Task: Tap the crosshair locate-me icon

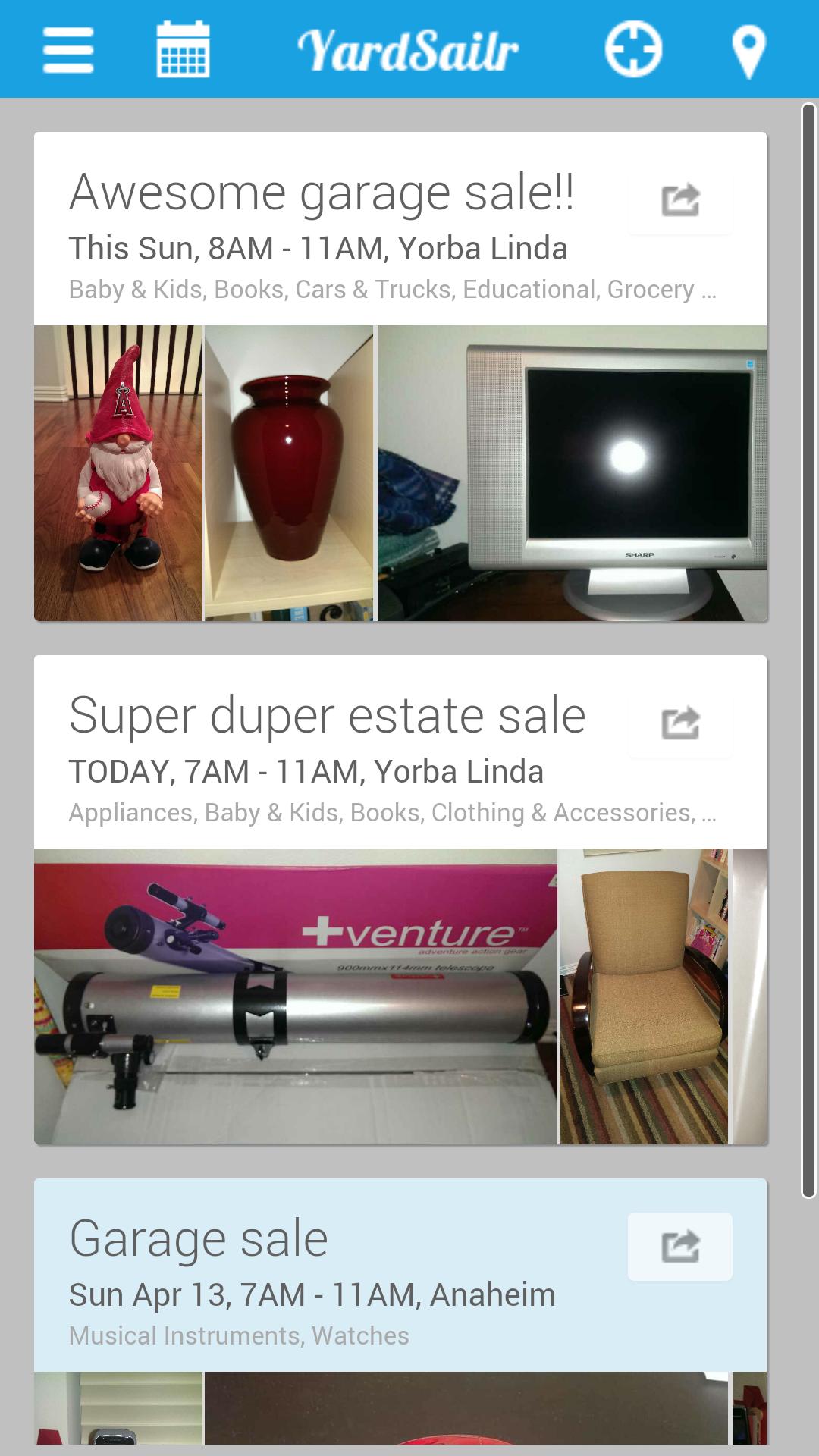Action: click(x=633, y=50)
